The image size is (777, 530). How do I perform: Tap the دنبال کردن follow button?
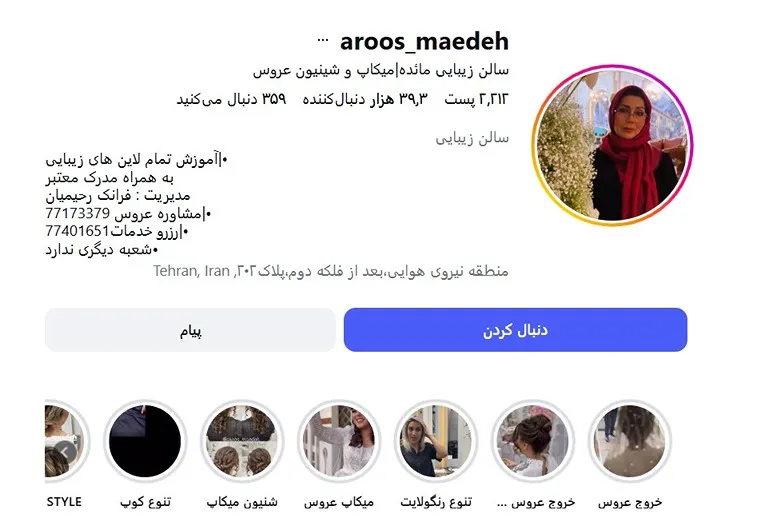[515, 330]
